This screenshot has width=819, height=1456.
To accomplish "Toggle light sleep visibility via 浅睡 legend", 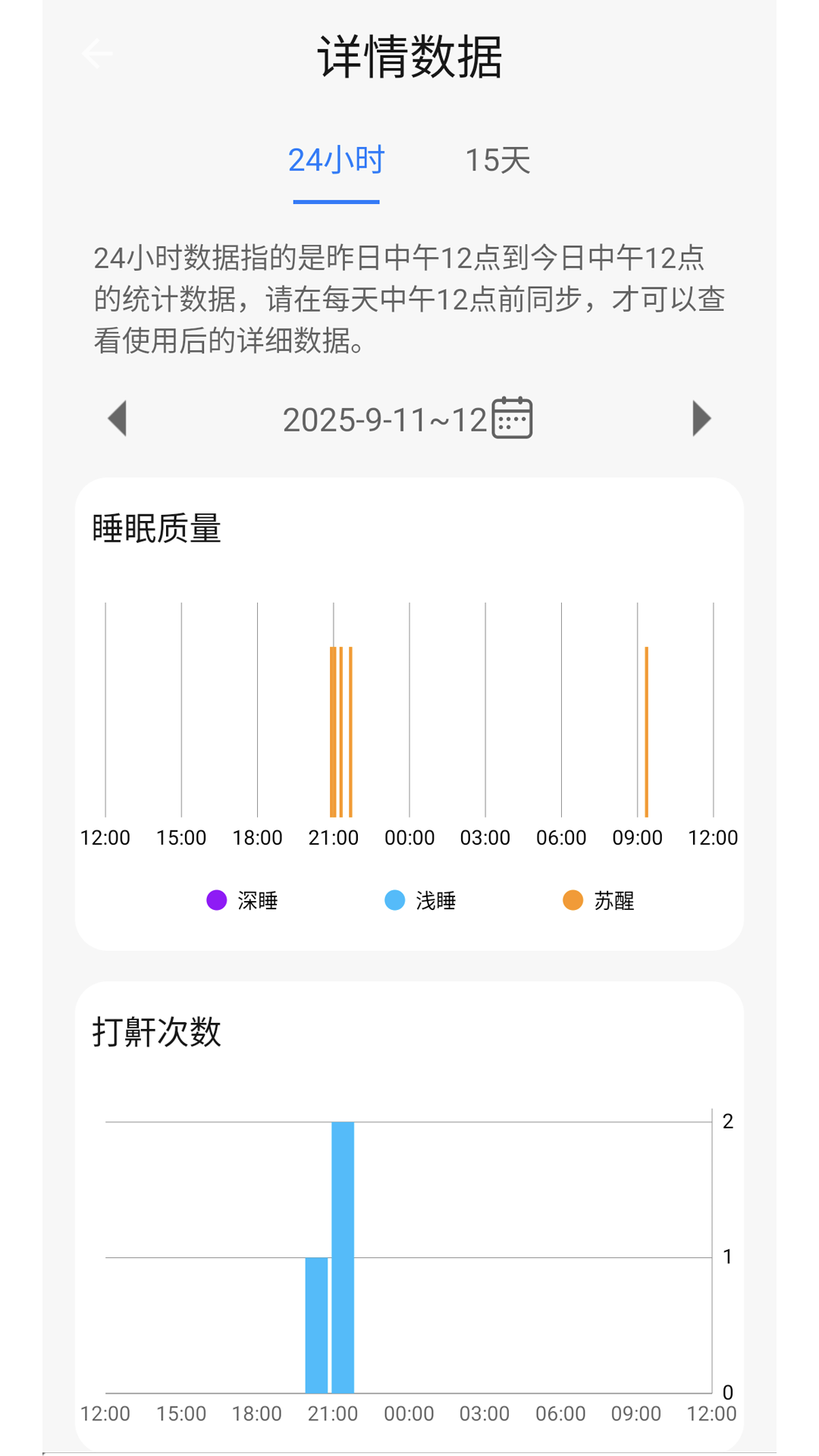I will 395,900.
